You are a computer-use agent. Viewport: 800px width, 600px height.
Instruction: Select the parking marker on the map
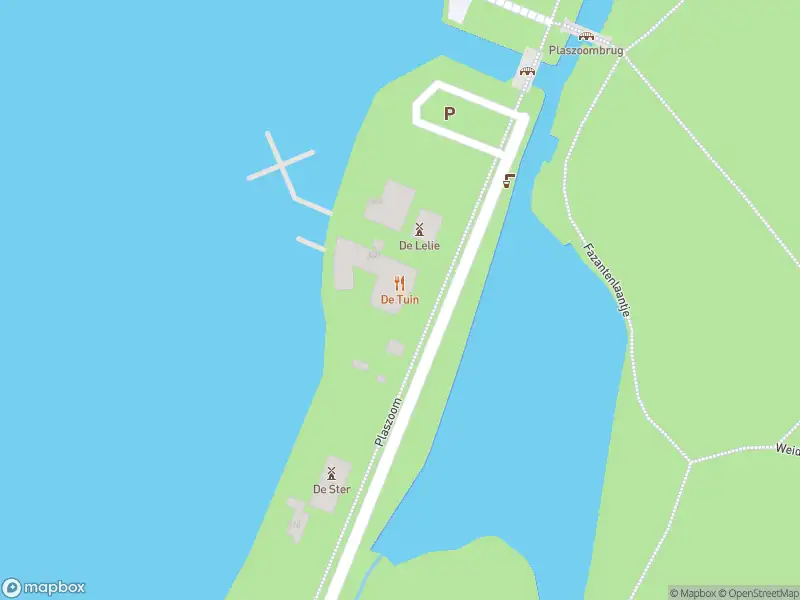450,114
